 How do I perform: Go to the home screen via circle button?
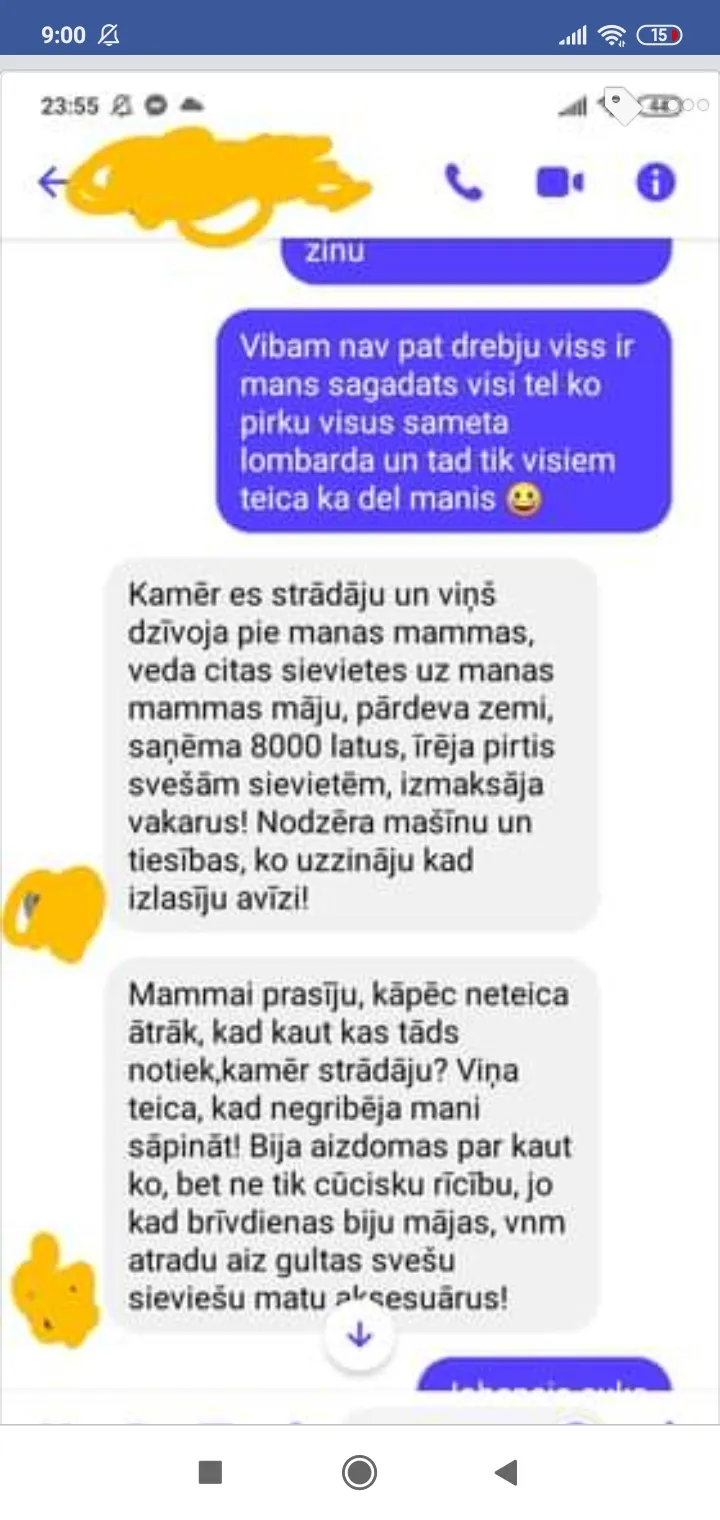(359, 1472)
